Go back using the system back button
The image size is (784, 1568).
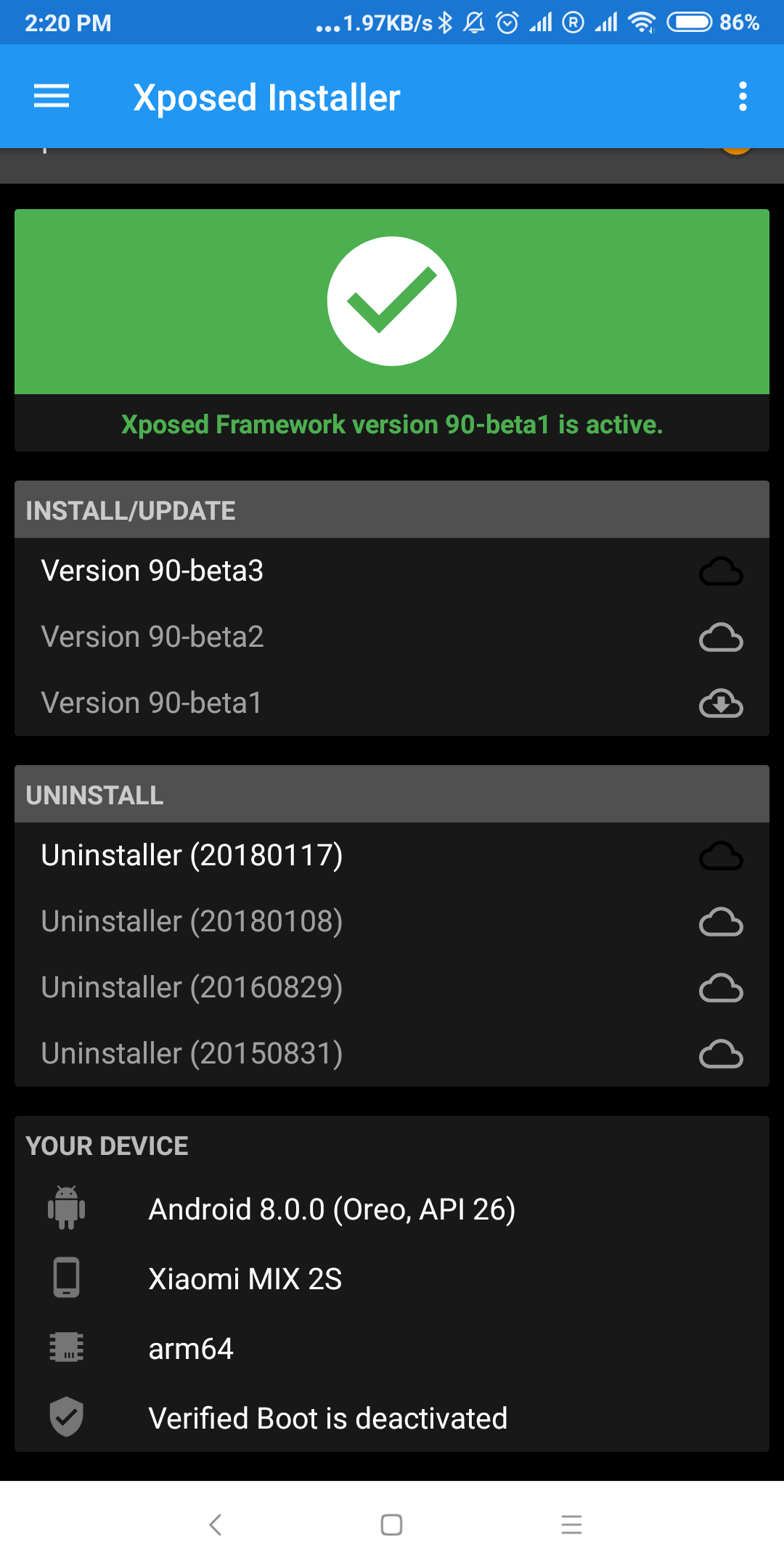215,1524
